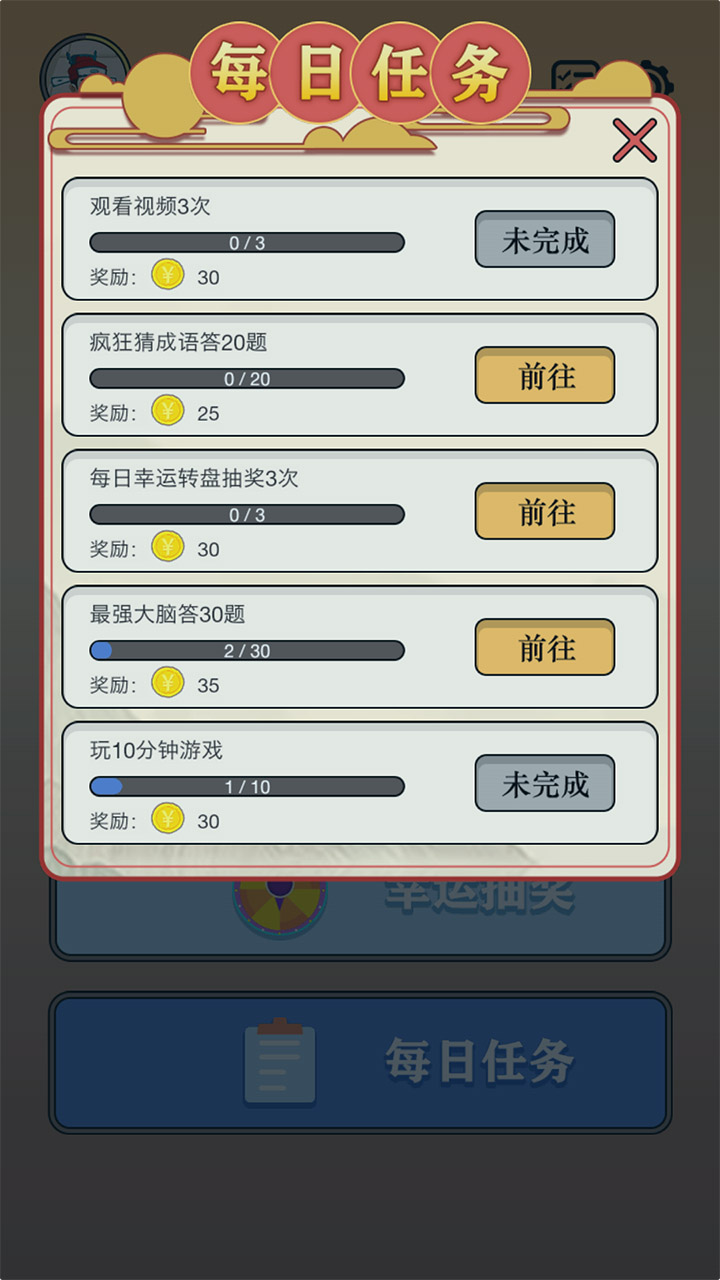Close the daily tasks dialog with the X
This screenshot has width=720, height=1280.
pos(633,141)
